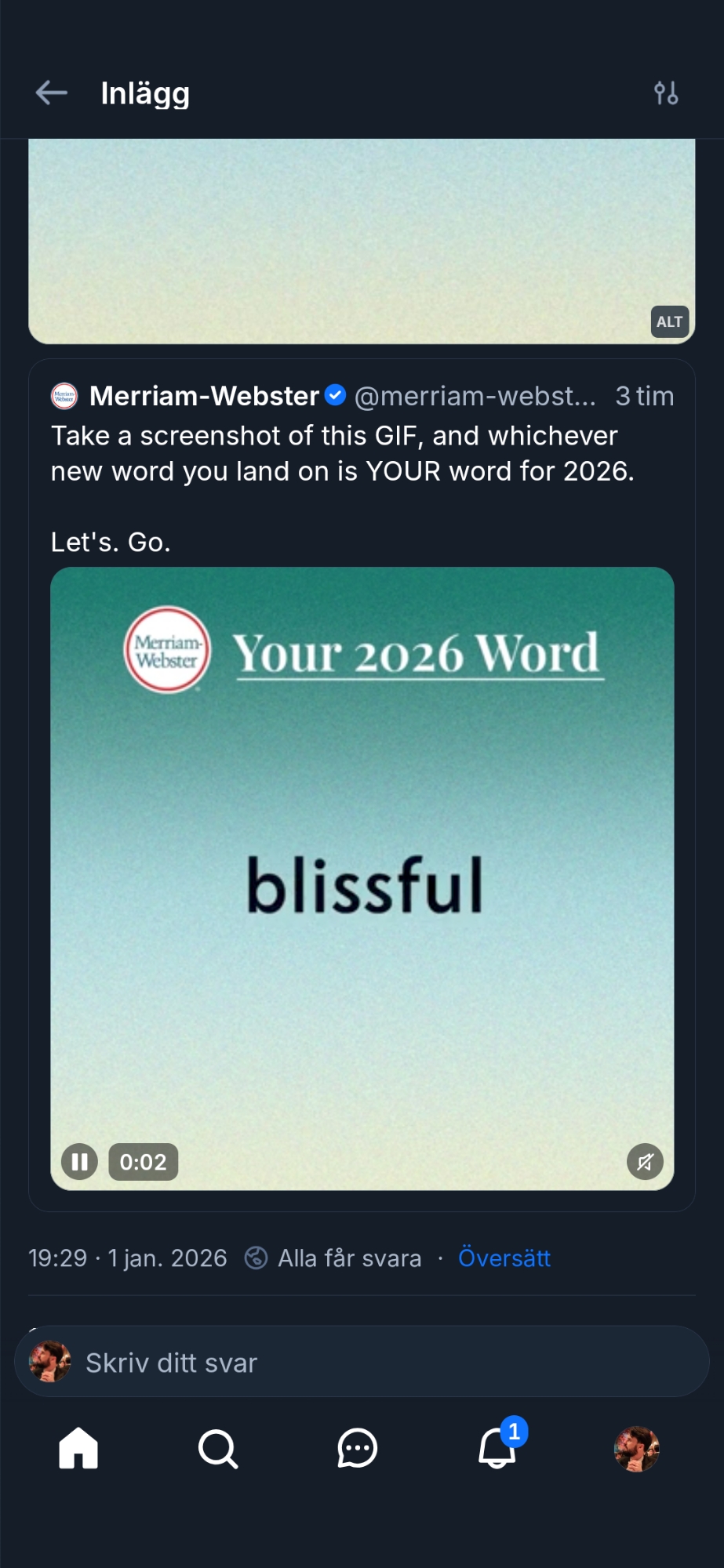Open the chat messages tab
This screenshot has width=724, height=1568.
click(x=358, y=1448)
